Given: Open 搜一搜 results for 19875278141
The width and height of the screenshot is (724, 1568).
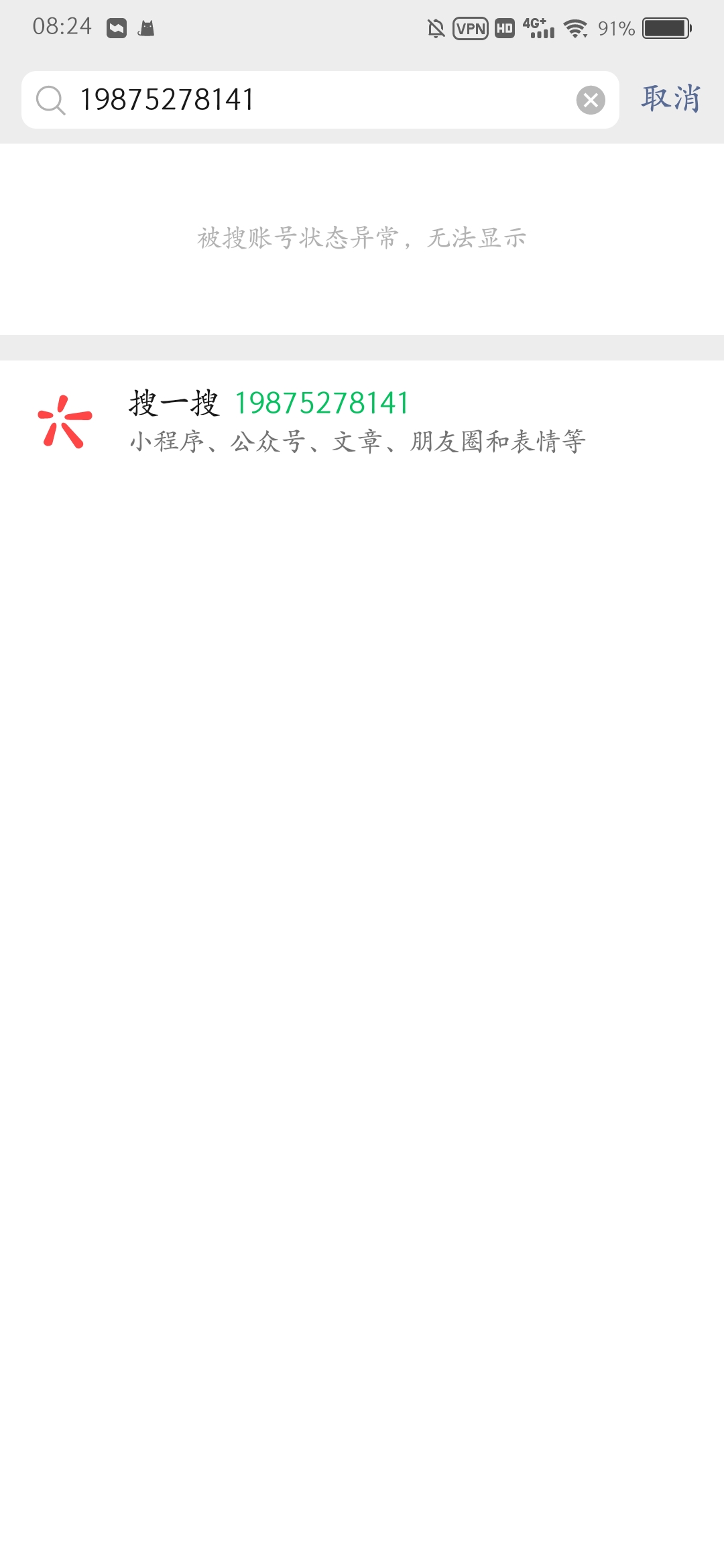Looking at the screenshot, I should click(x=357, y=421).
